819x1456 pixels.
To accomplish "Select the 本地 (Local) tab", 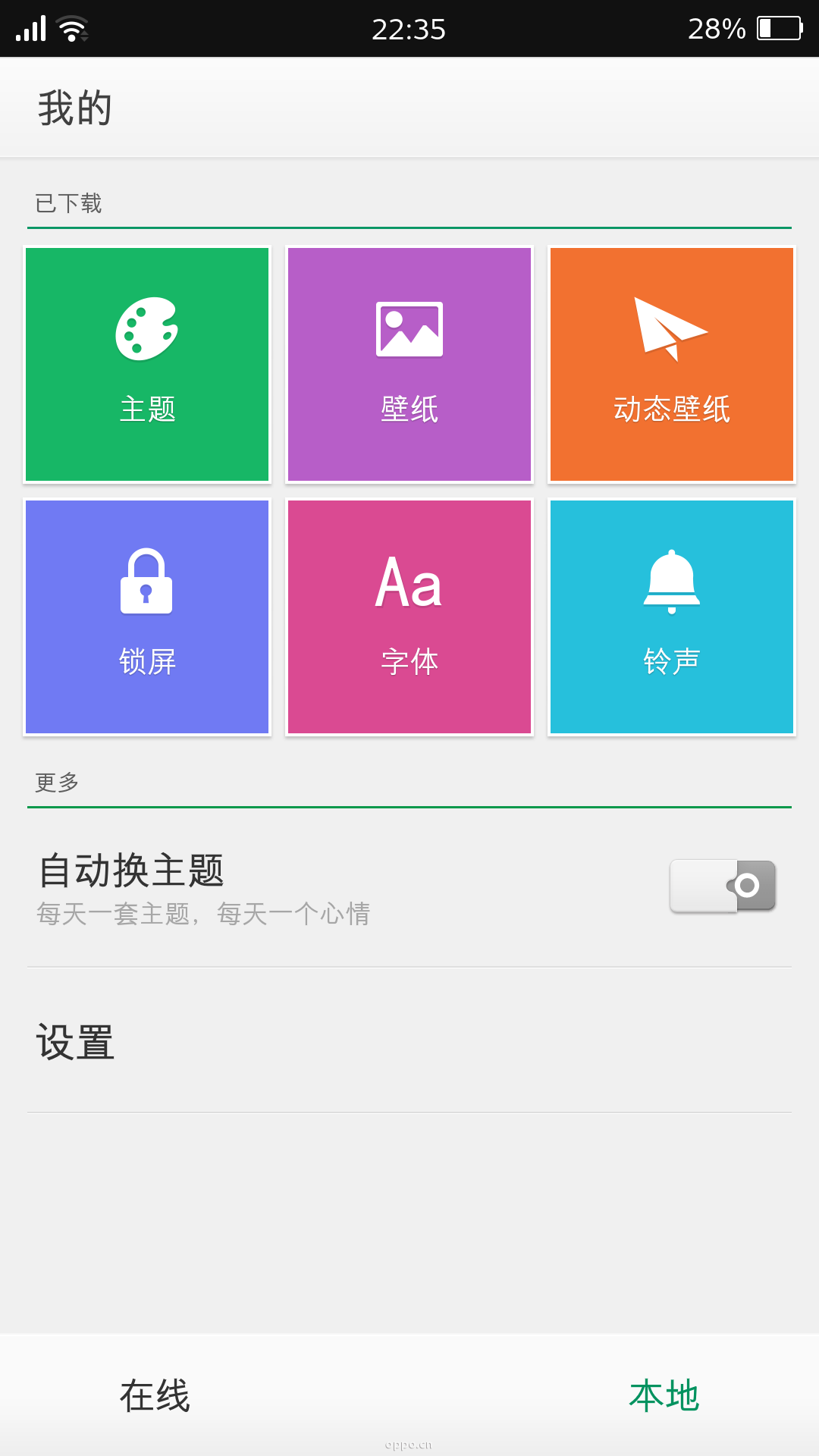I will coord(664,1395).
